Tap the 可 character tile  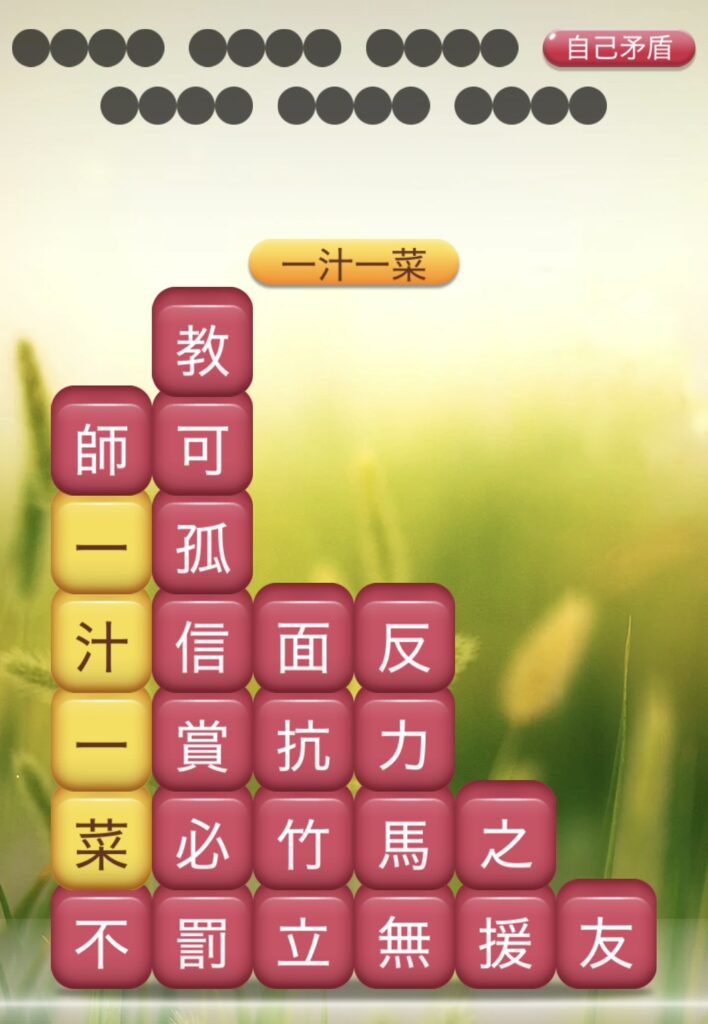202,447
